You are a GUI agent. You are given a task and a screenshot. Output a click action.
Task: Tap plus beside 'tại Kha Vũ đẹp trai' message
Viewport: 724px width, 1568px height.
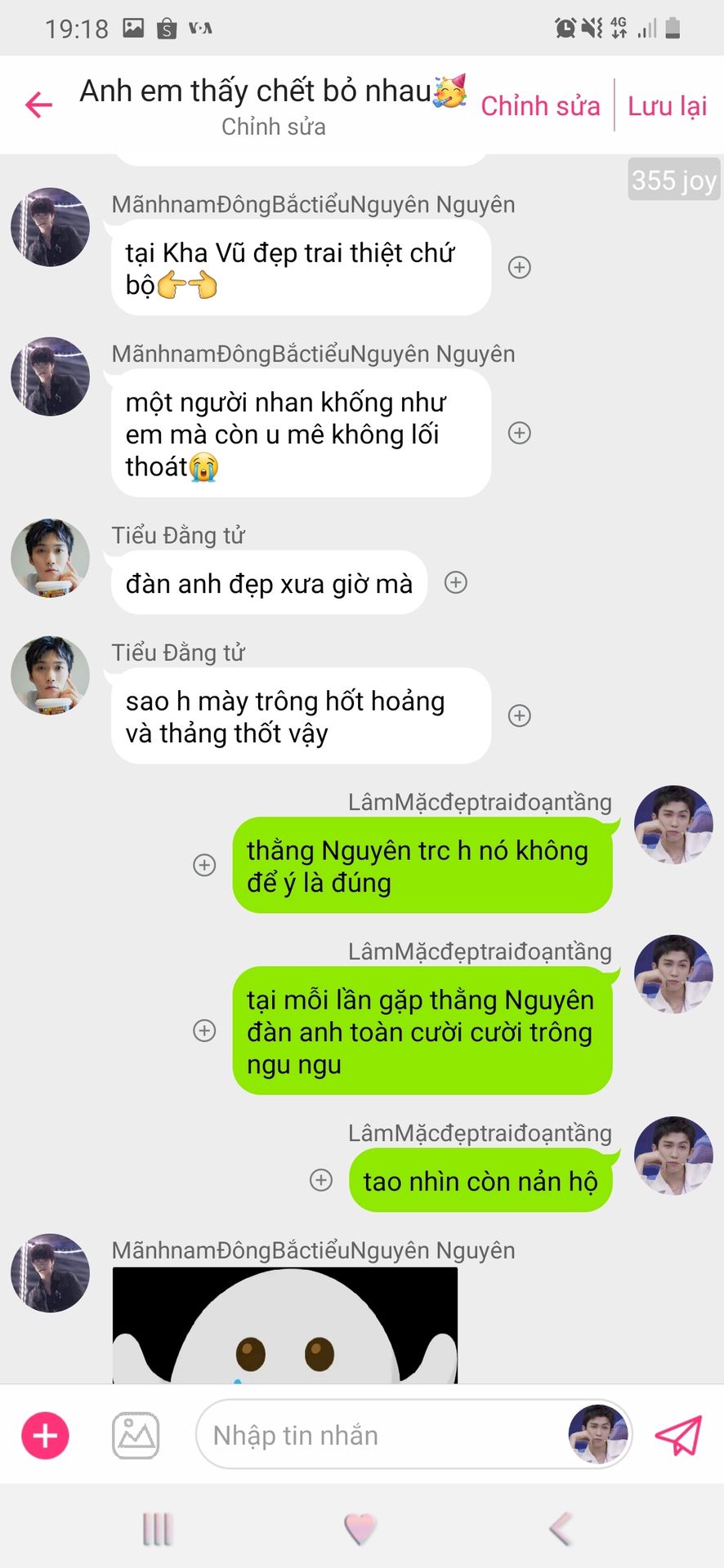[520, 267]
